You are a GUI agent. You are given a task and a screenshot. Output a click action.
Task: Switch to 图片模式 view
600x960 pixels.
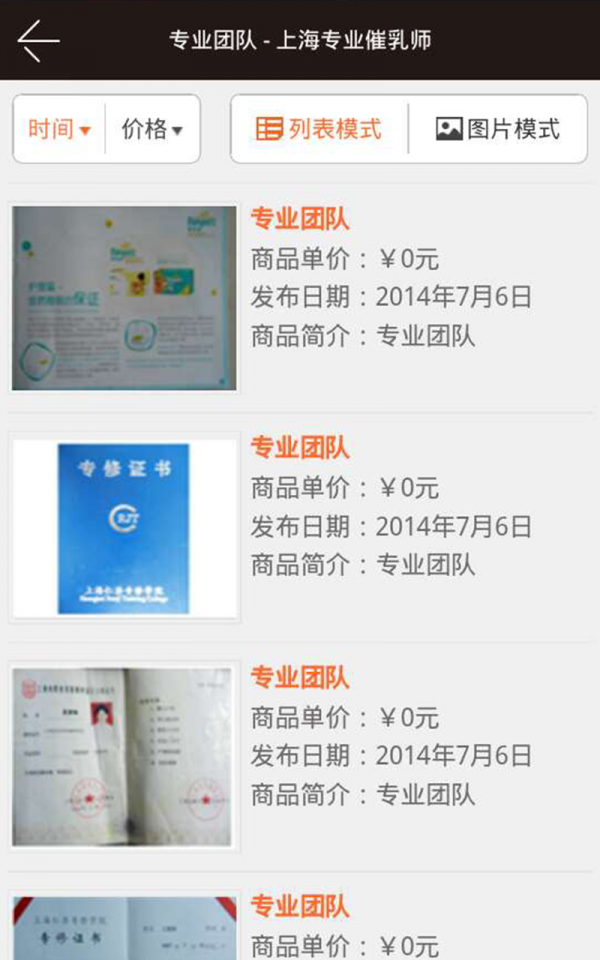[x=498, y=129]
